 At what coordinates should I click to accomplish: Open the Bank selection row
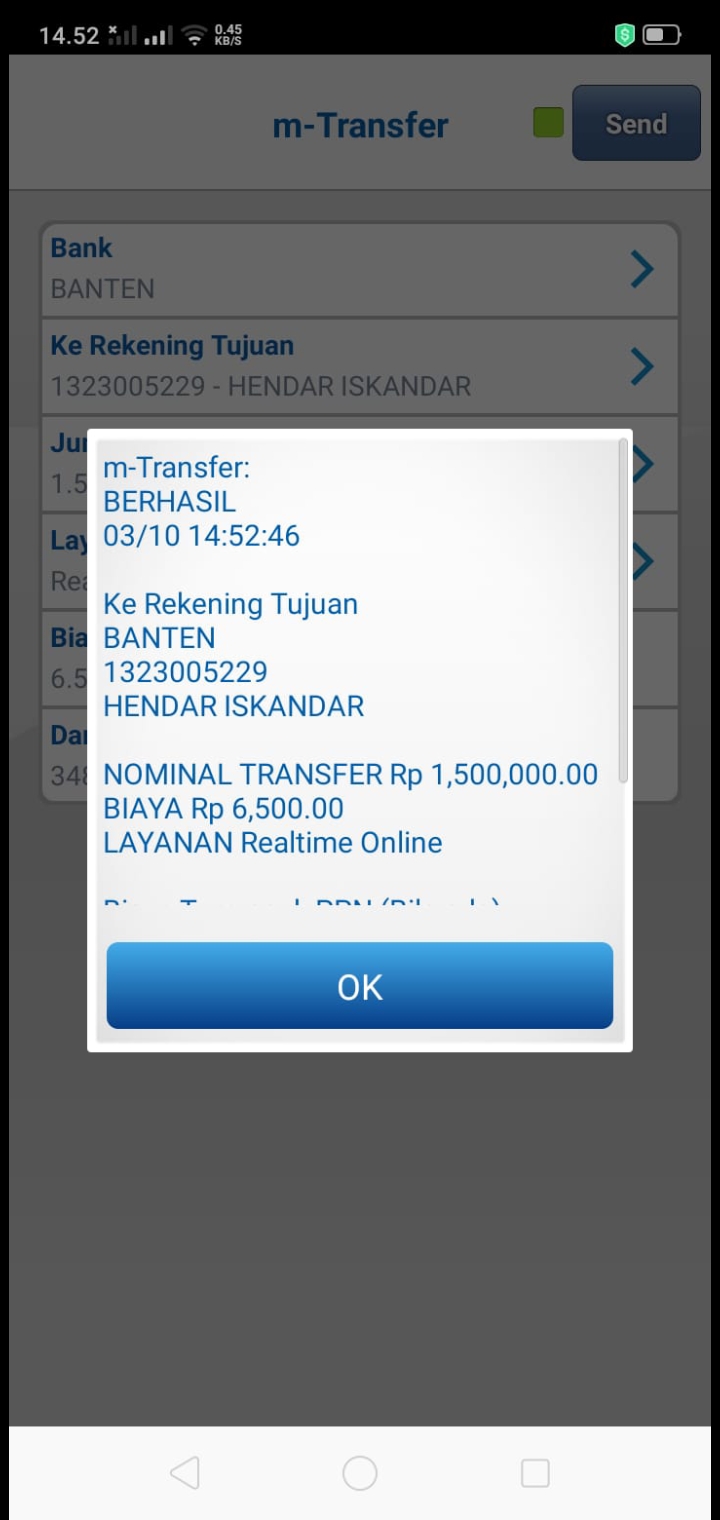point(360,269)
